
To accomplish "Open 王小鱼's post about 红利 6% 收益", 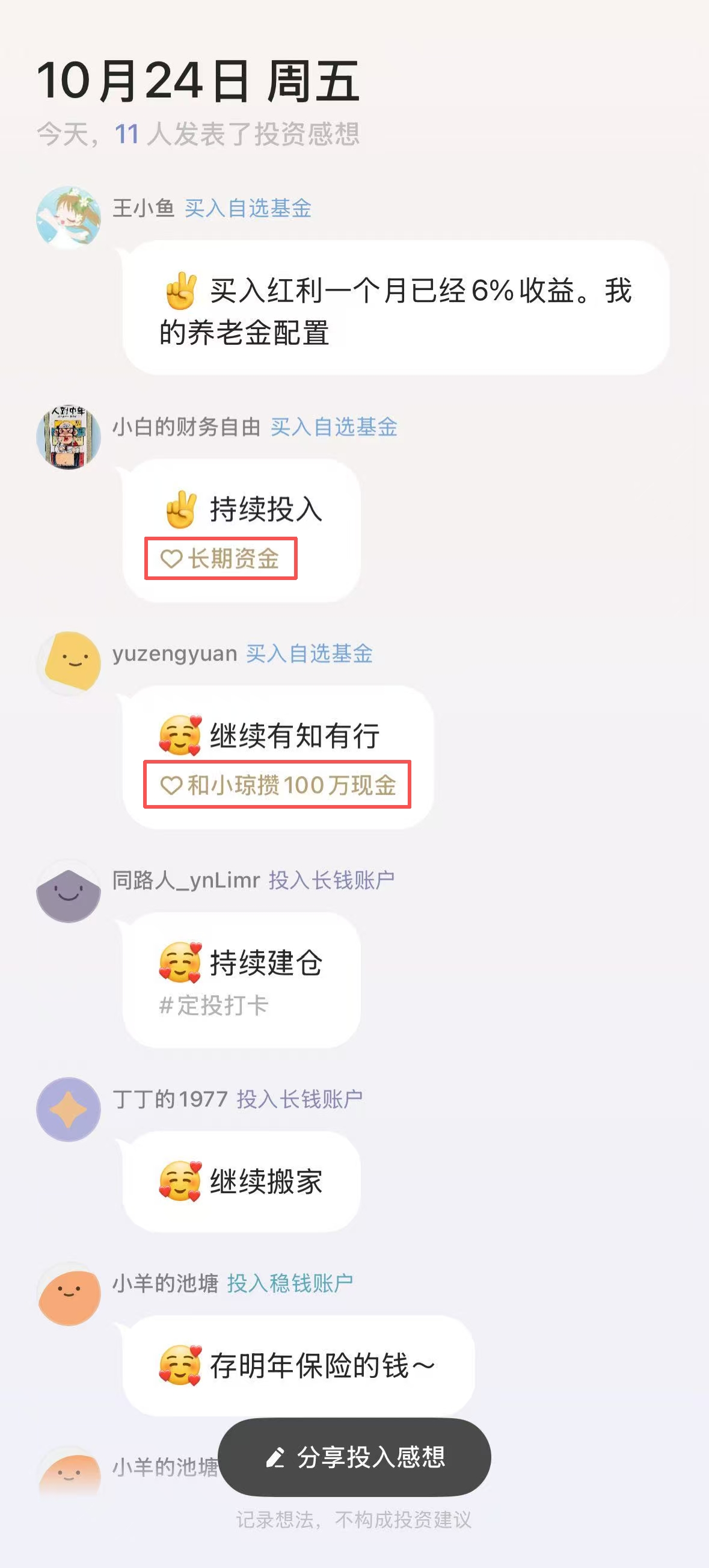I will click(396, 308).
